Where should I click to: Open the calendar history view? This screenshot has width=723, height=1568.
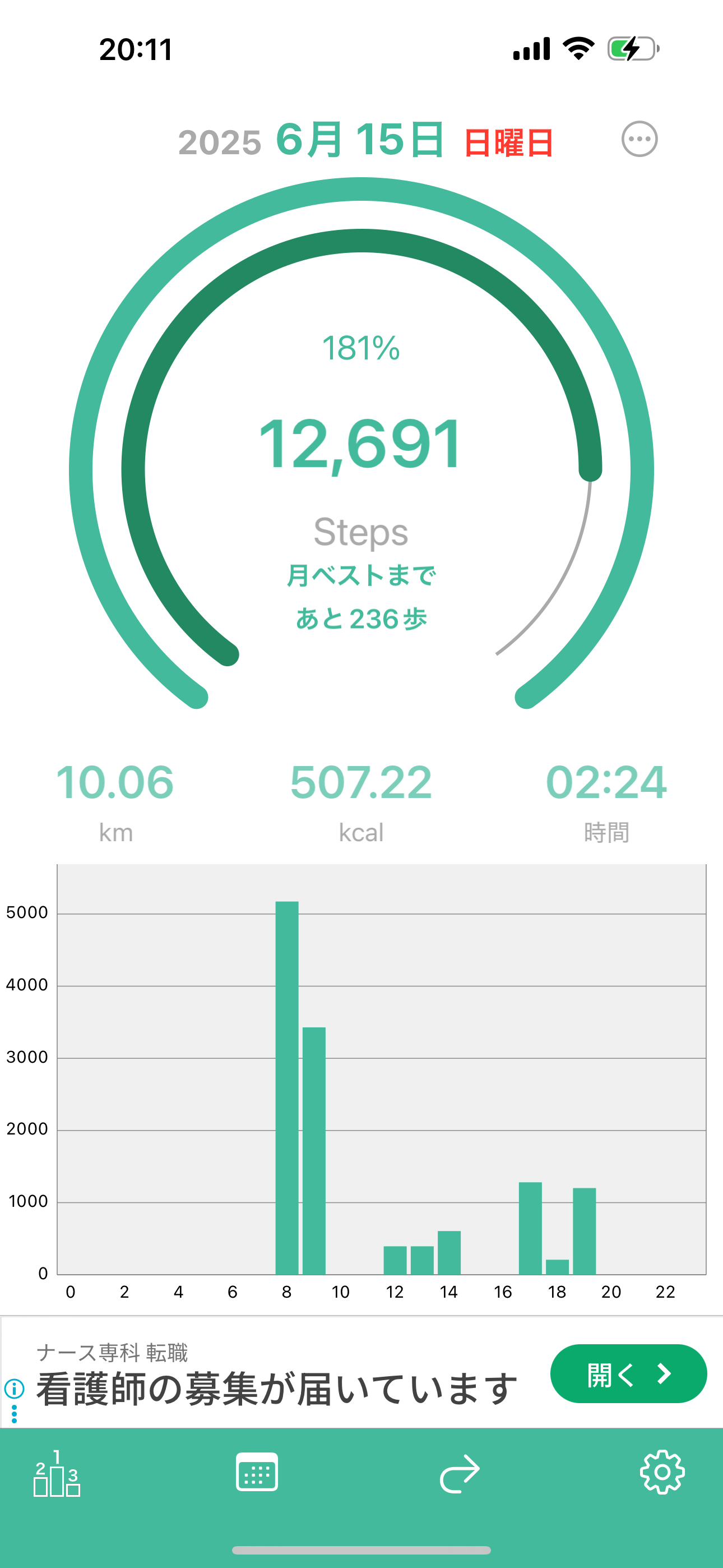pos(257,1473)
